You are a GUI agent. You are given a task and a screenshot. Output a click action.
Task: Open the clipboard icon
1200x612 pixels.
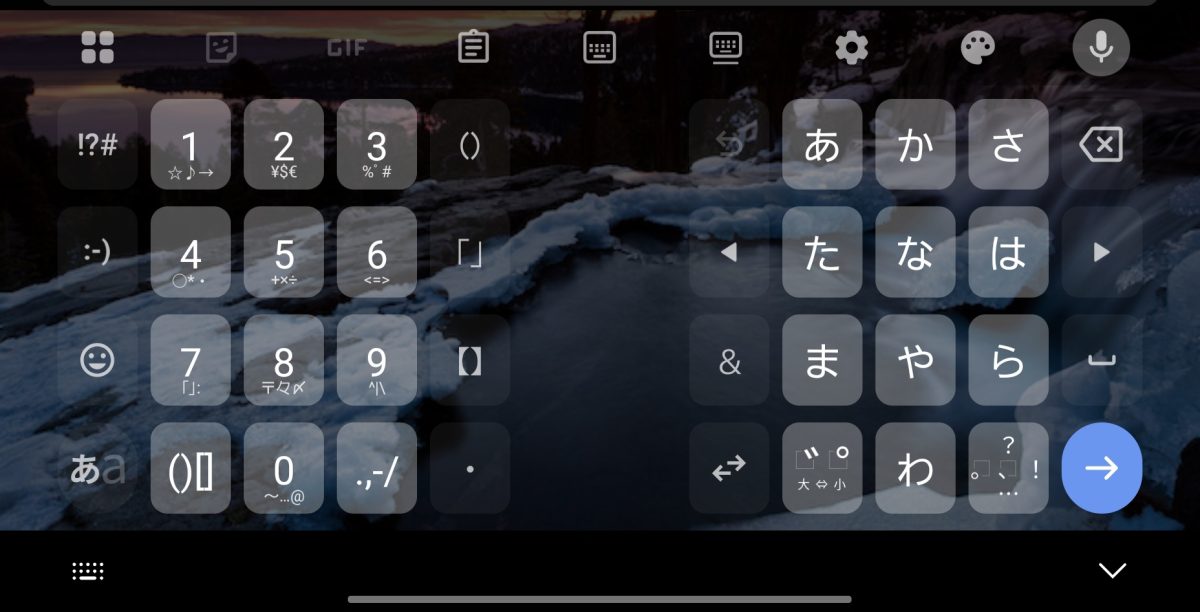click(473, 47)
